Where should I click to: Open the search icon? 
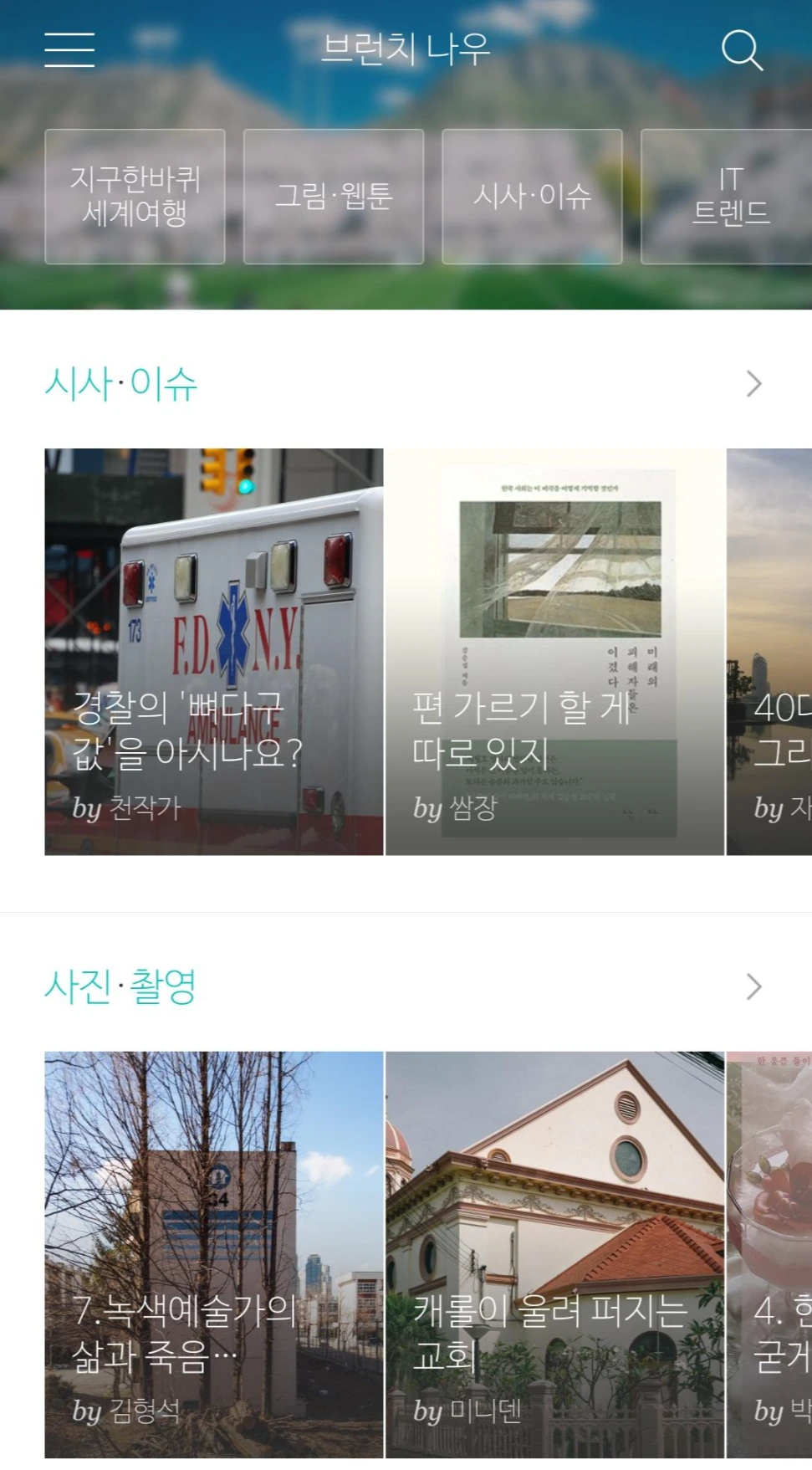click(x=742, y=50)
